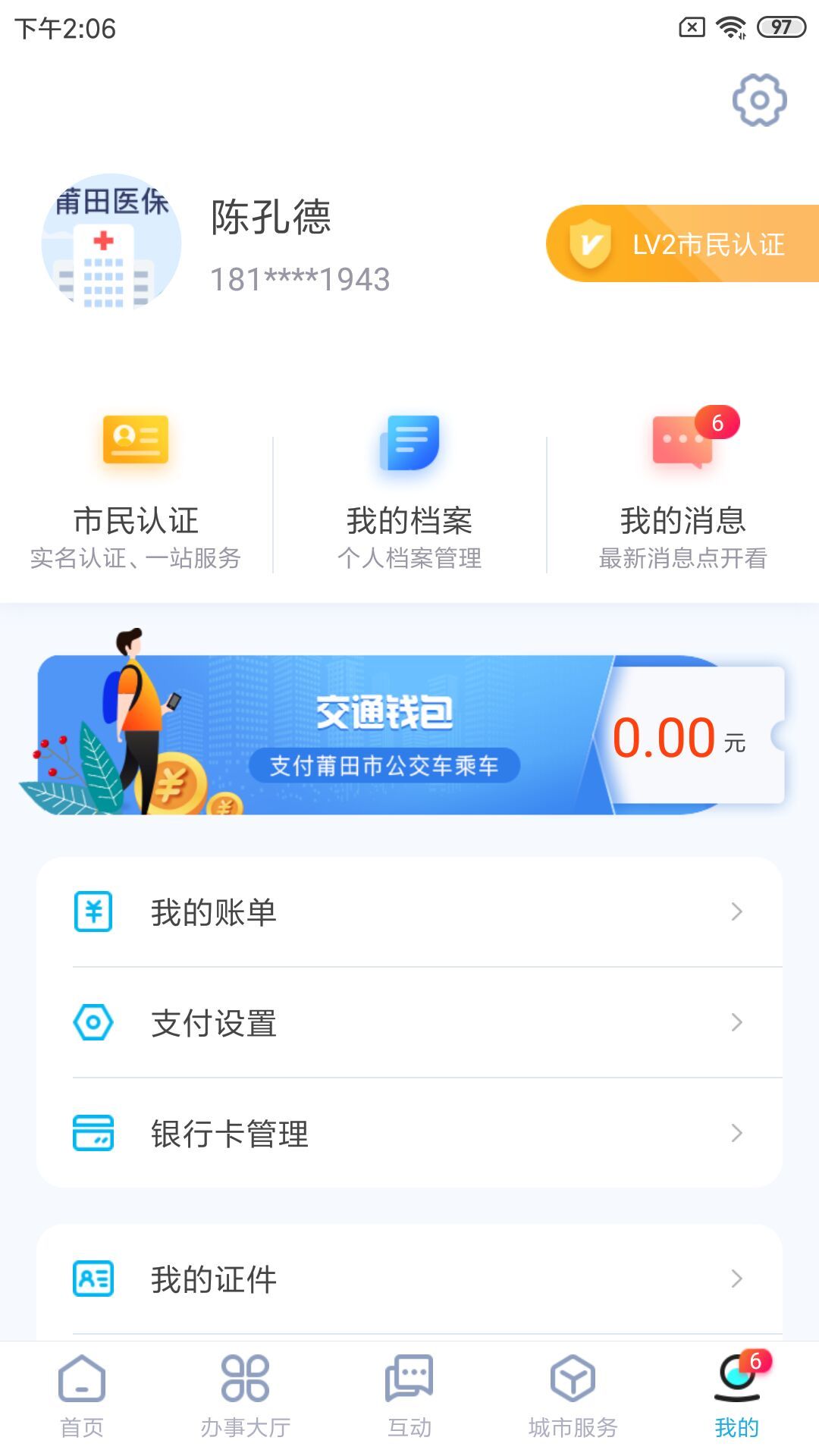
Task: Expand 我的账单 via its chevron
Action: 734,912
